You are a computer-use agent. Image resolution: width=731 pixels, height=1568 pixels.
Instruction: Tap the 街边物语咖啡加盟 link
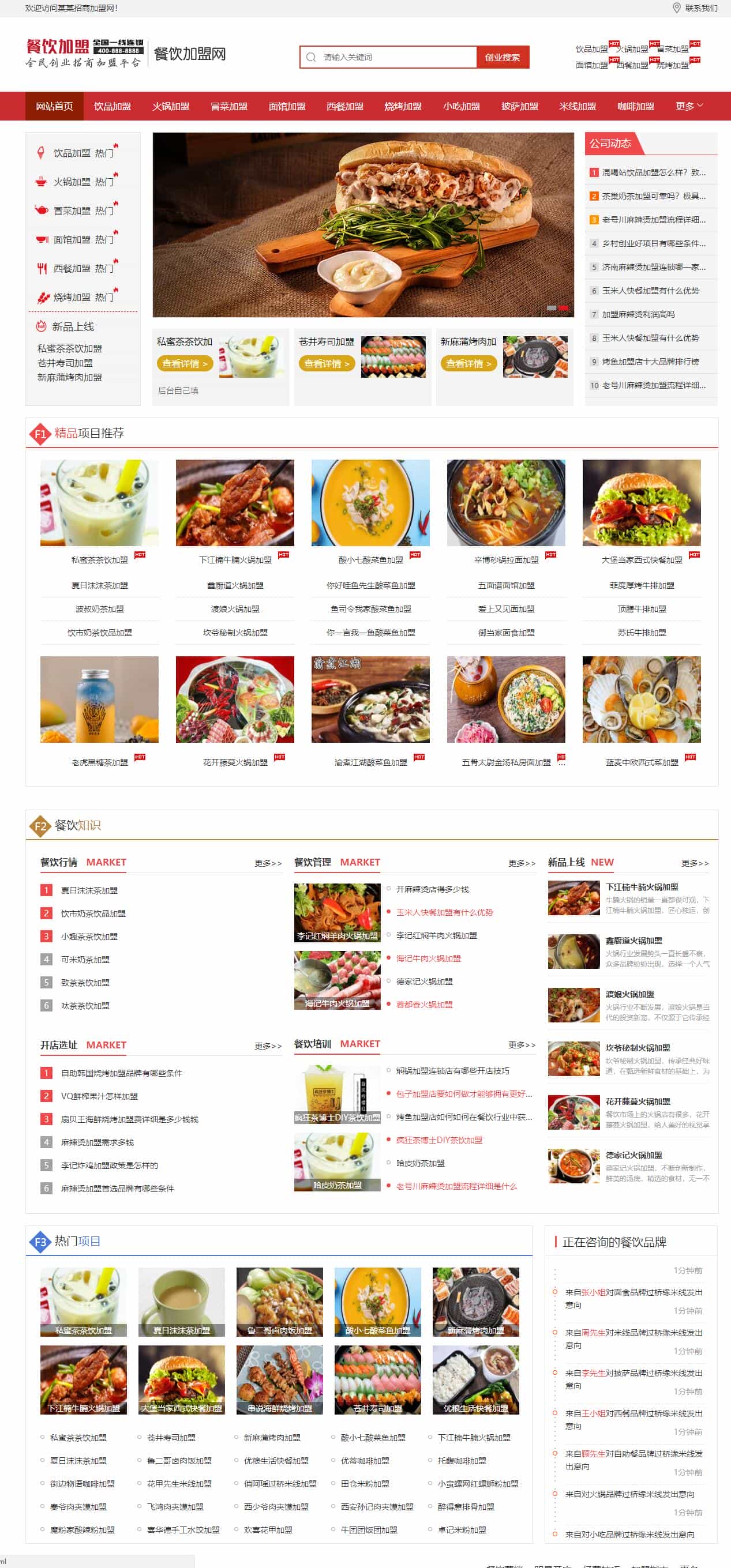coord(81,1484)
